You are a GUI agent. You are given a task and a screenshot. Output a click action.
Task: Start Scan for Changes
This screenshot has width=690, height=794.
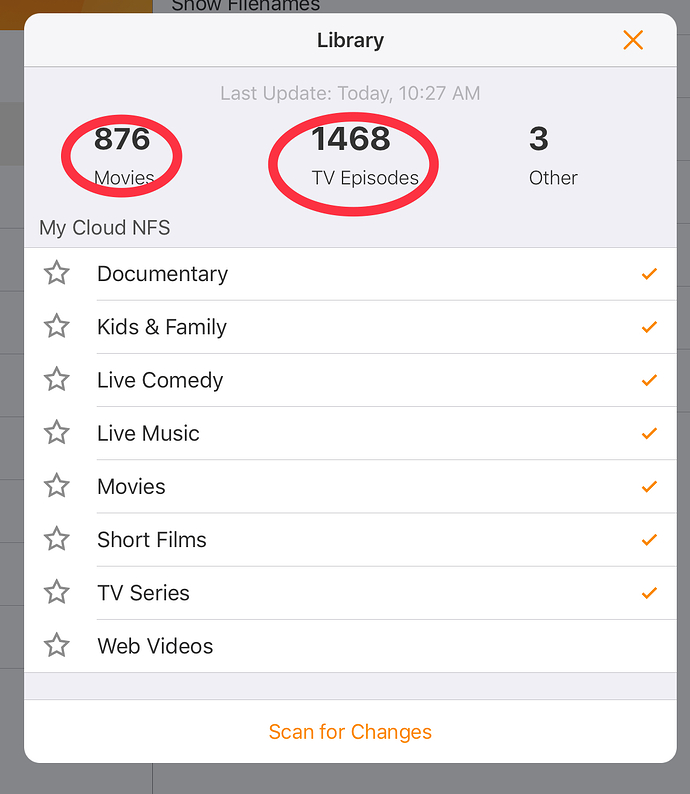tap(350, 732)
